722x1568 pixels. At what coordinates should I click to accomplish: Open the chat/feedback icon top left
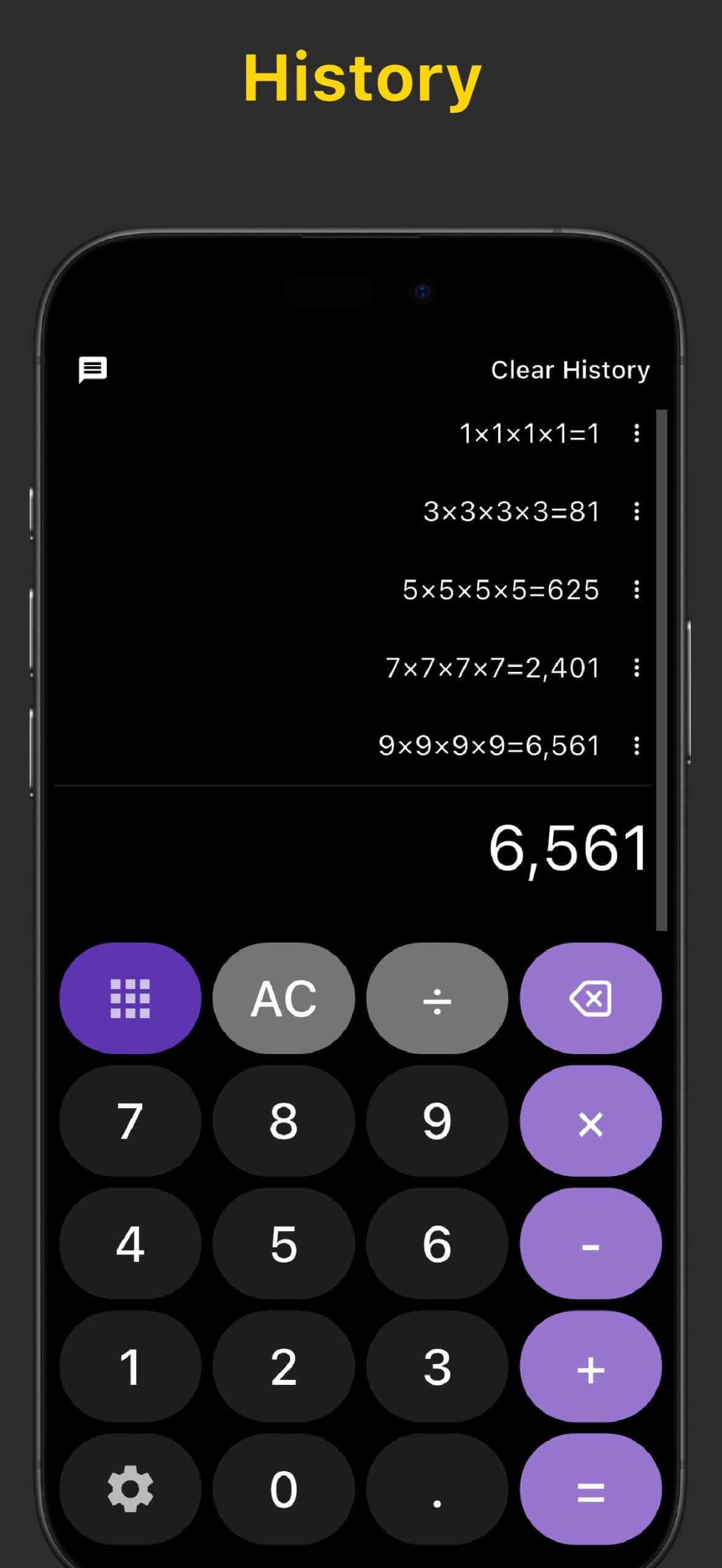[x=92, y=369]
